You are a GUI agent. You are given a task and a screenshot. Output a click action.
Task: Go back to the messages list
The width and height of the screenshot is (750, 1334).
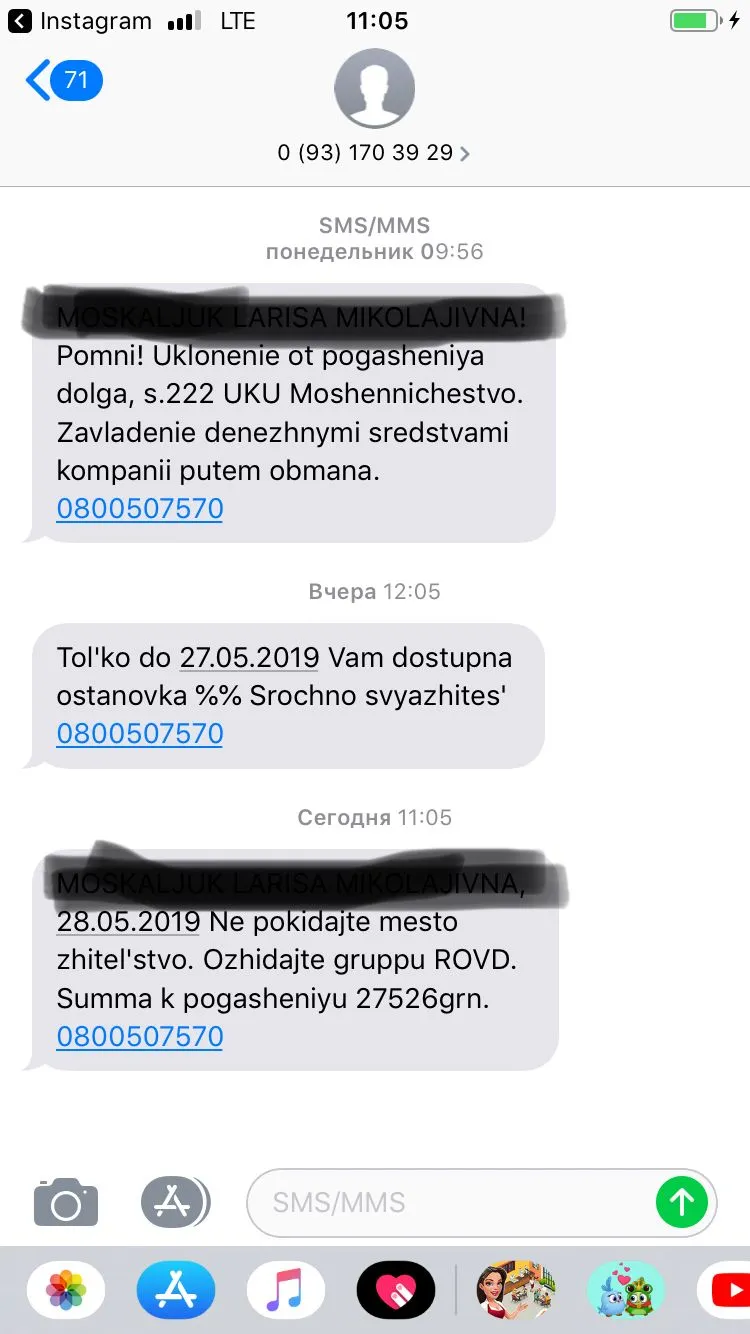[62, 80]
